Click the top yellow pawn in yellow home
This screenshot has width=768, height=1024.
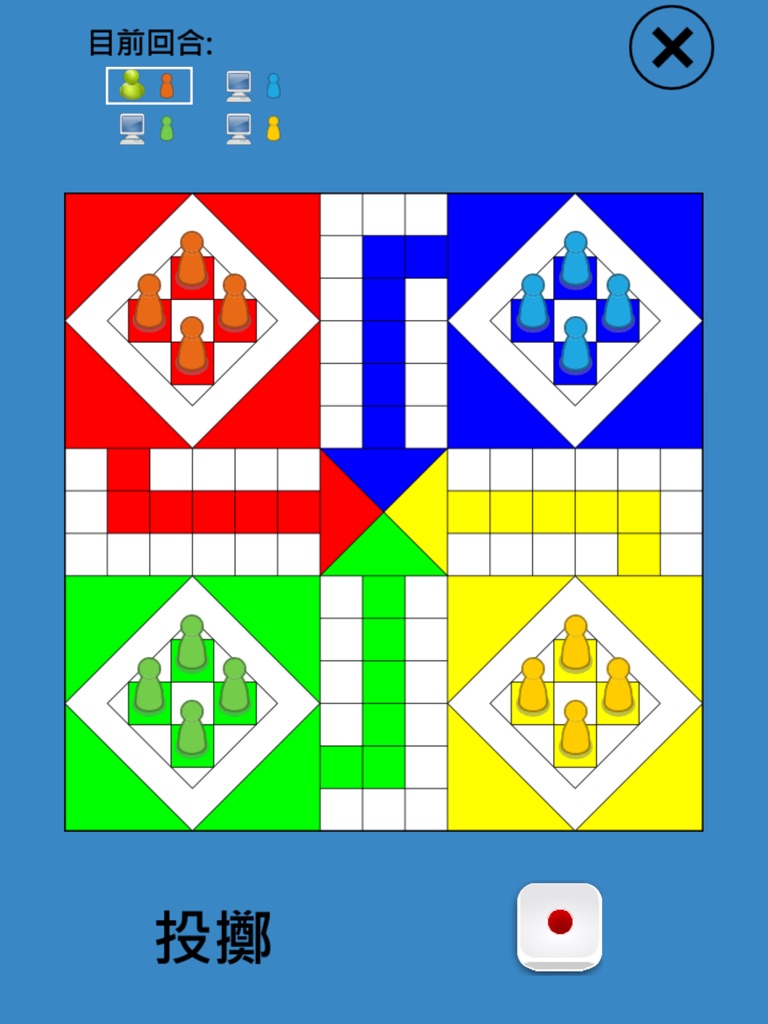(575, 645)
